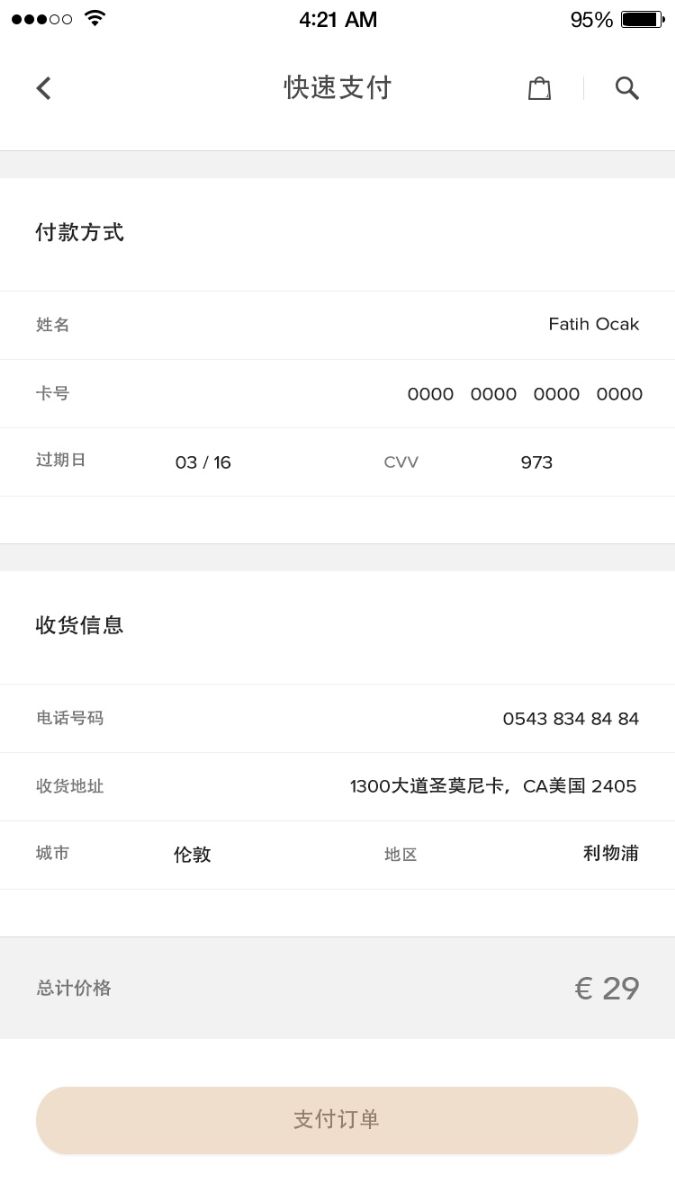Change the 城市 field 伦敦
Screen dimensions: 675x1200
tap(192, 854)
